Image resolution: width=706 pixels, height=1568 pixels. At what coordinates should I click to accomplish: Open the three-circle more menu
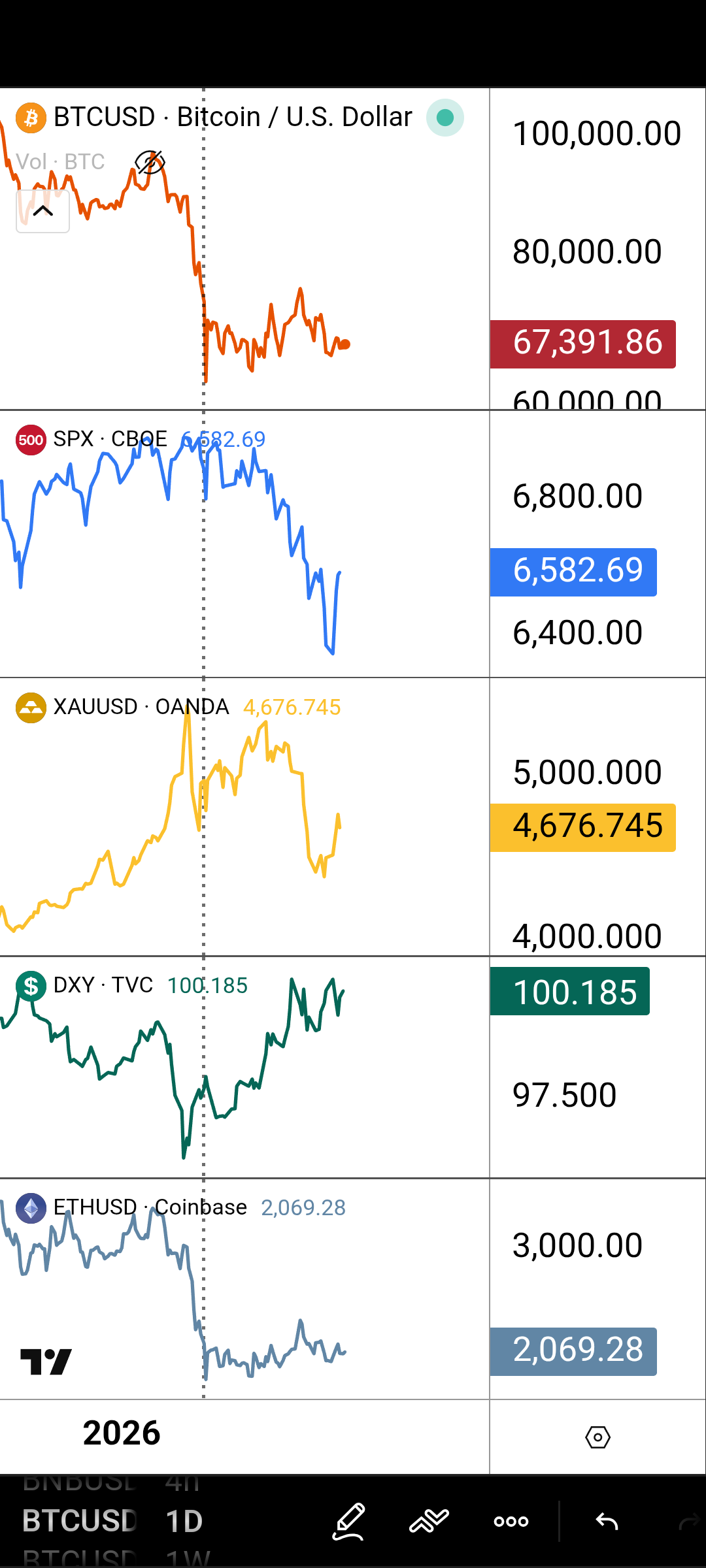pos(511,1522)
